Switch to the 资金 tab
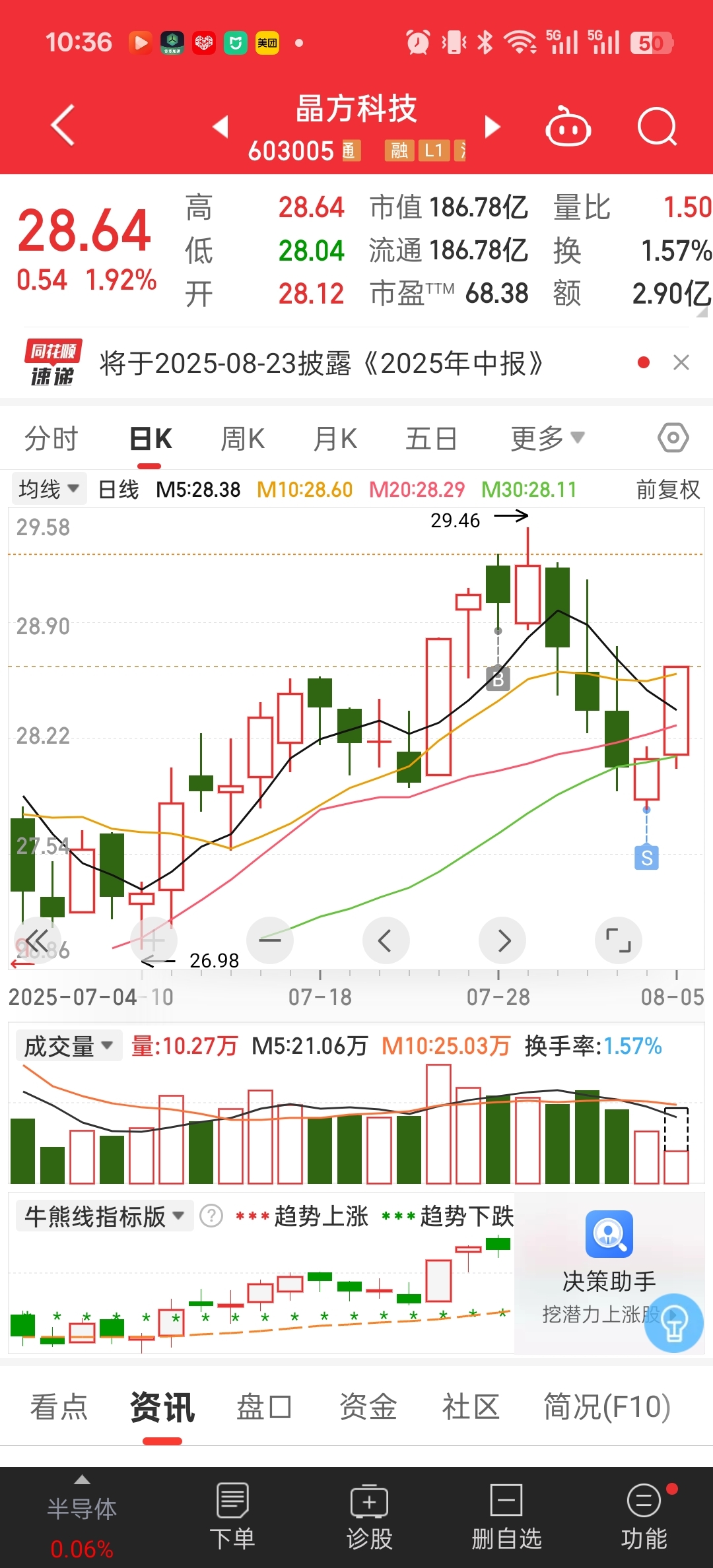The image size is (713, 1568). pyautogui.click(x=368, y=1406)
